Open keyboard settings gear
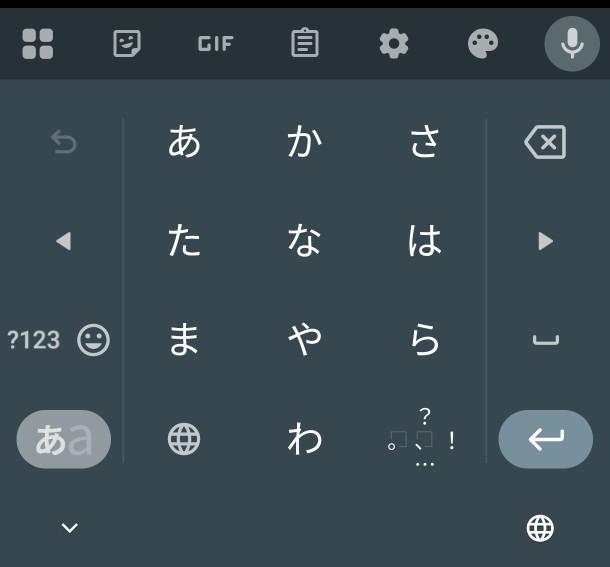This screenshot has height=567, width=610. pyautogui.click(x=393, y=43)
